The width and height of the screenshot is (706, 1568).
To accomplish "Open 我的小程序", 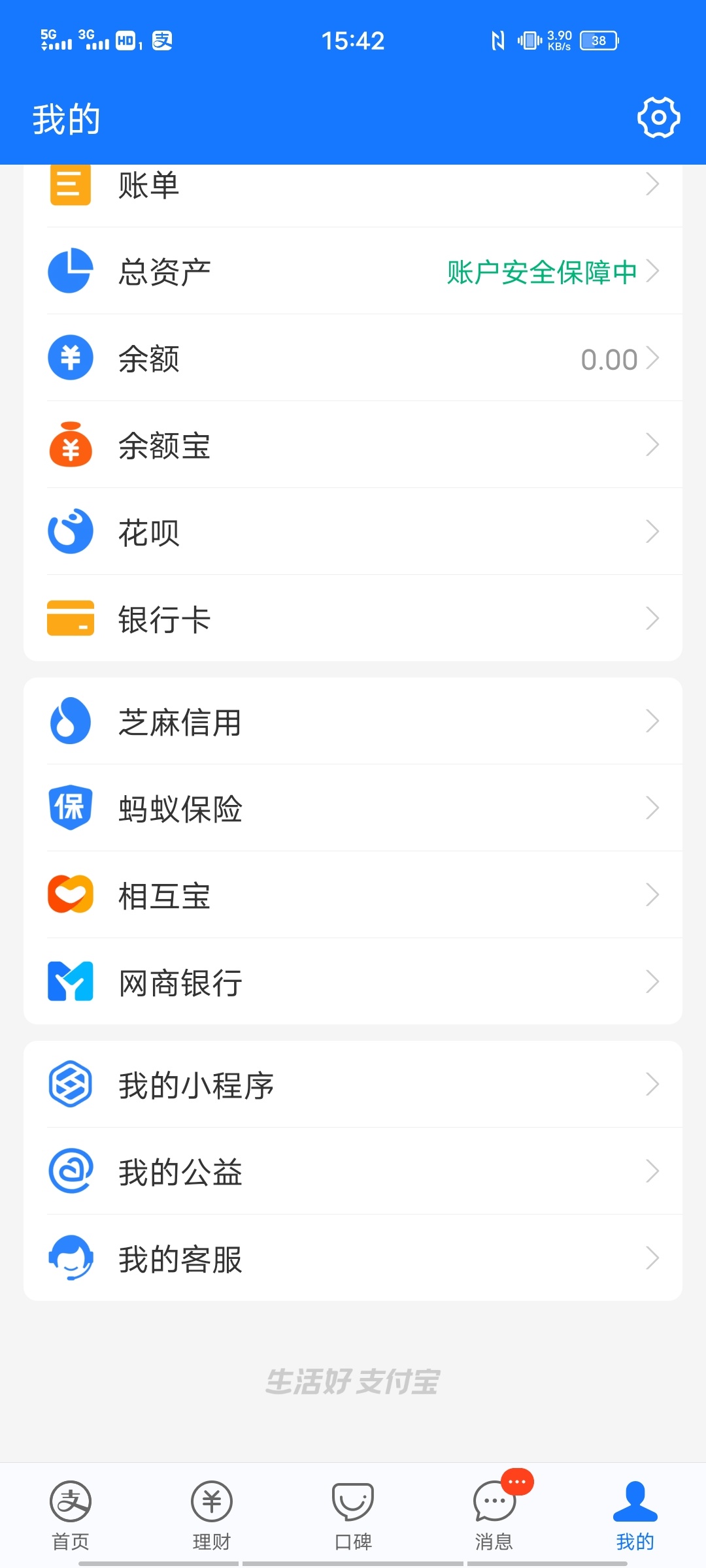I will 353,1085.
